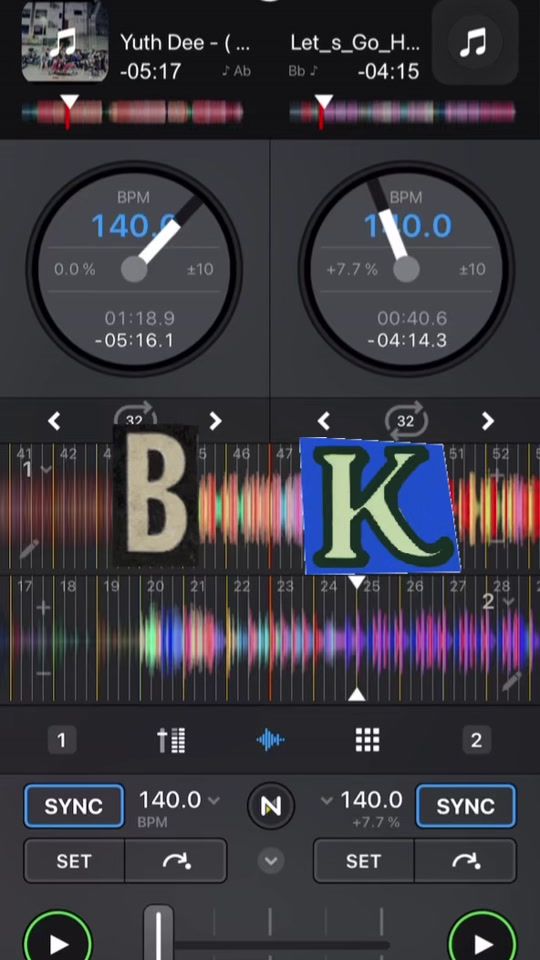The image size is (540, 960).
Task: Open the mixer EQ view
Action: click(171, 740)
